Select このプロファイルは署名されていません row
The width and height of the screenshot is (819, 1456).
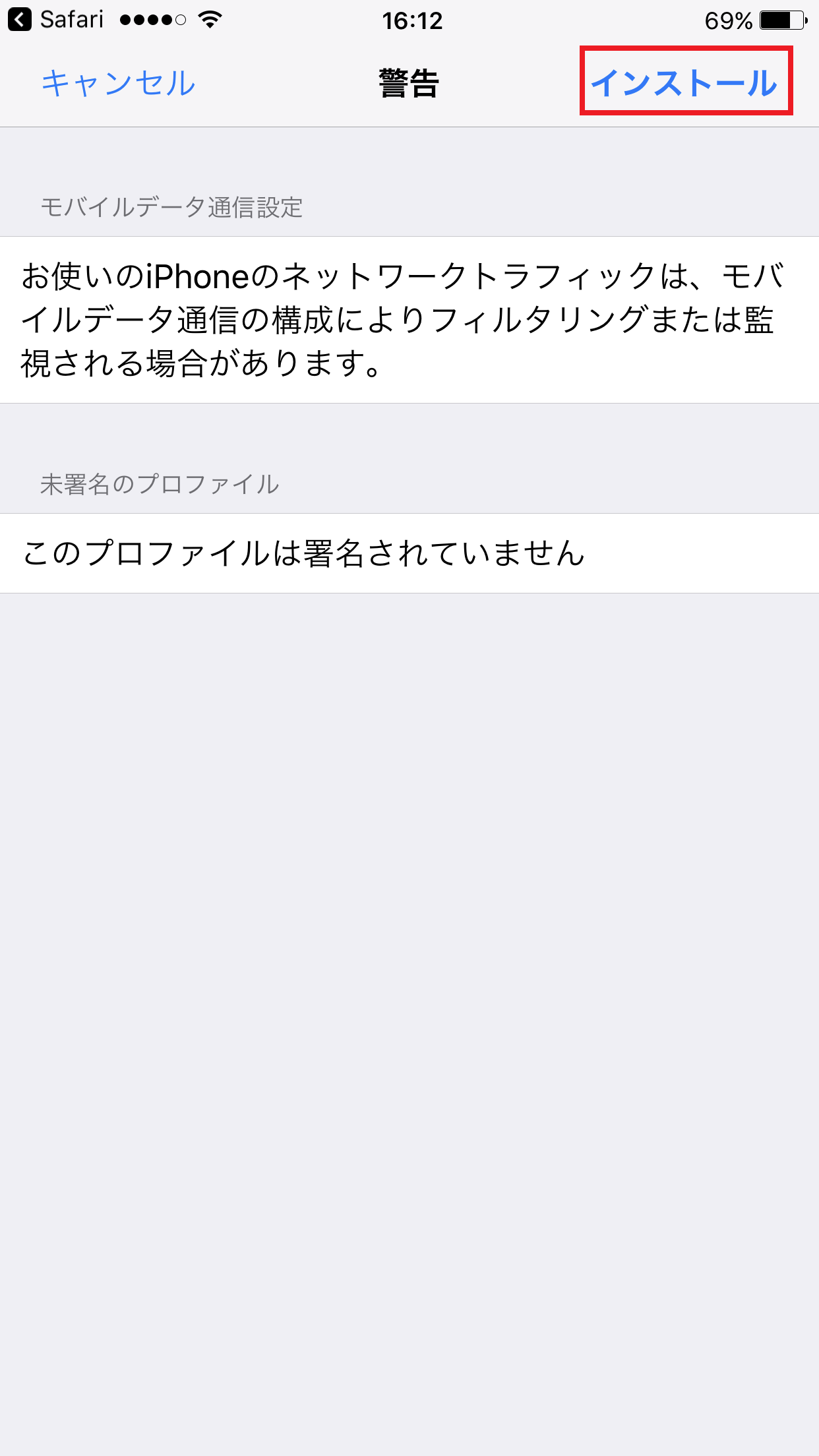tap(302, 553)
